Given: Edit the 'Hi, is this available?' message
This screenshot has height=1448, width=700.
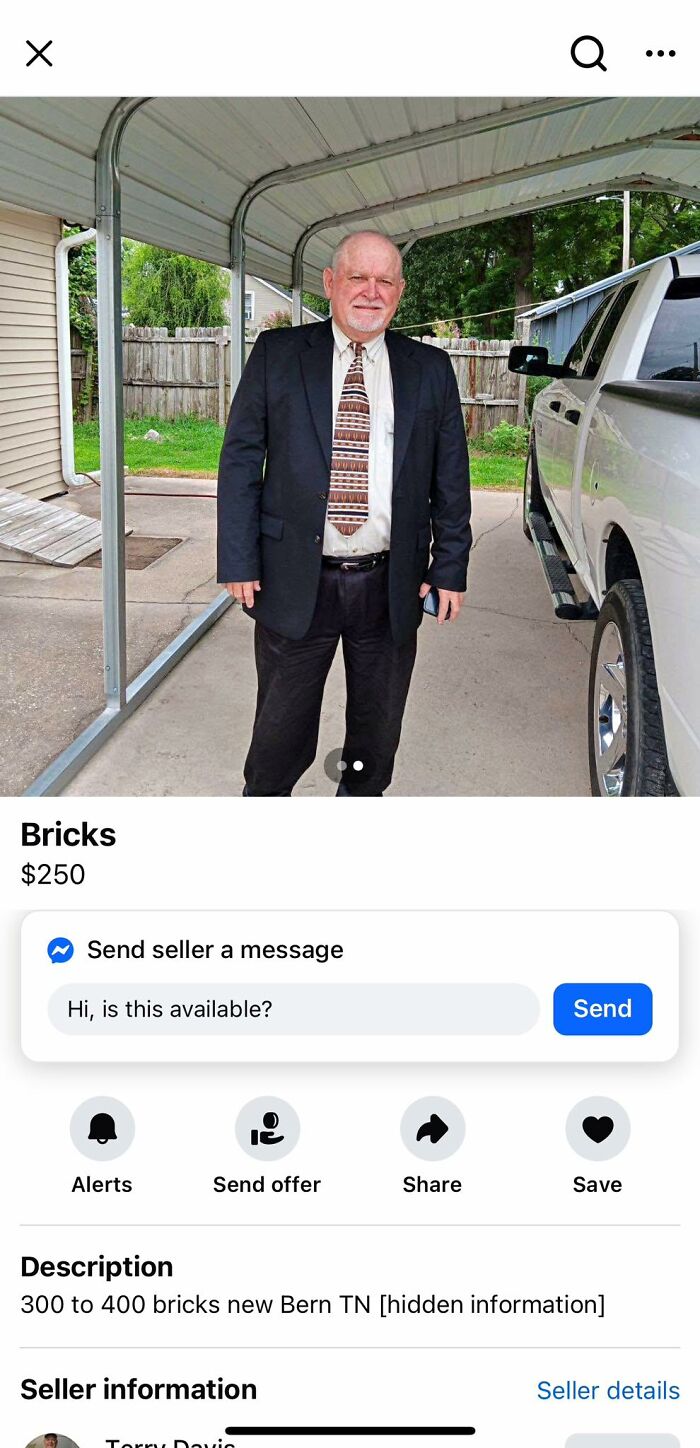Looking at the screenshot, I should coord(293,1009).
